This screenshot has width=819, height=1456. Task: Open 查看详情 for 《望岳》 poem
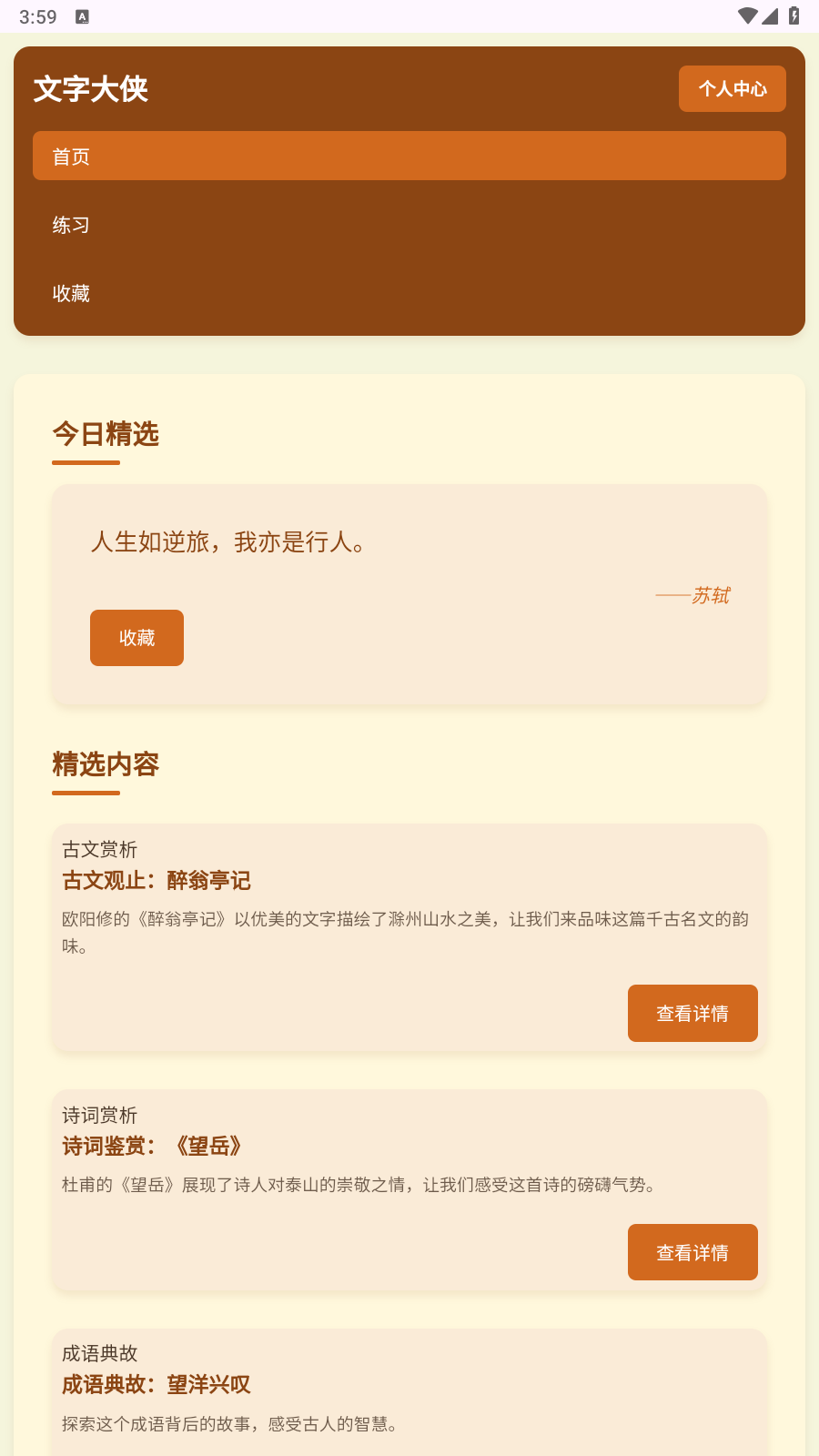pyautogui.click(x=693, y=1252)
